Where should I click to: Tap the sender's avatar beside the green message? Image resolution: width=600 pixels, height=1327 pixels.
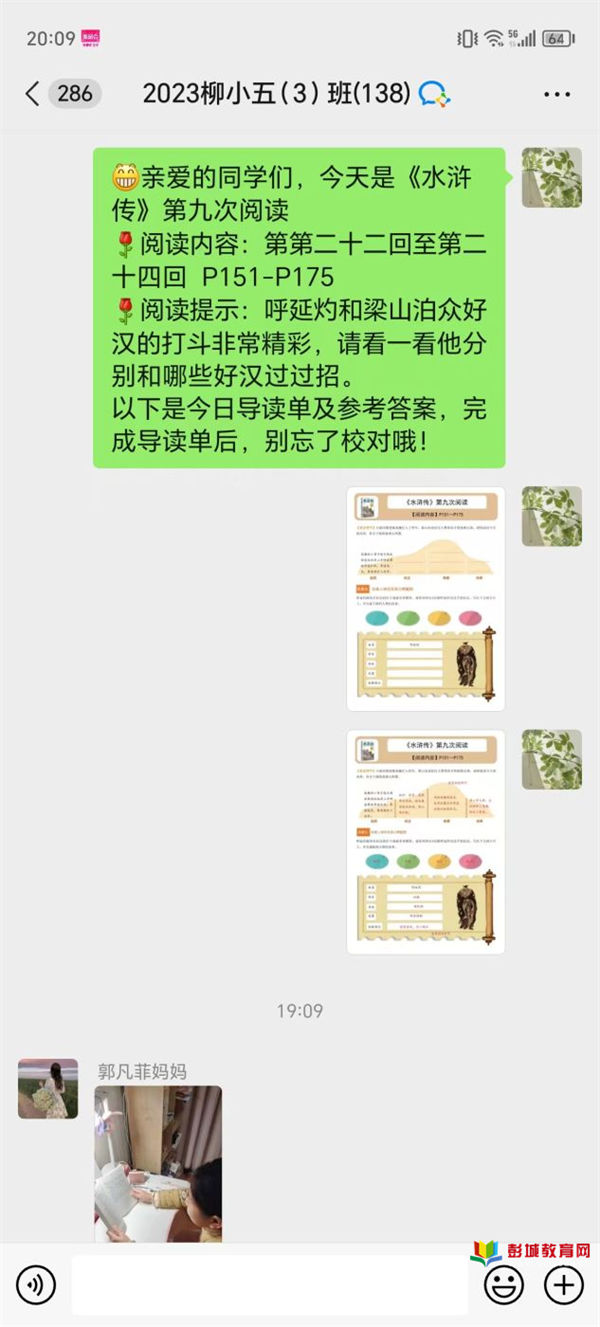[x=552, y=178]
